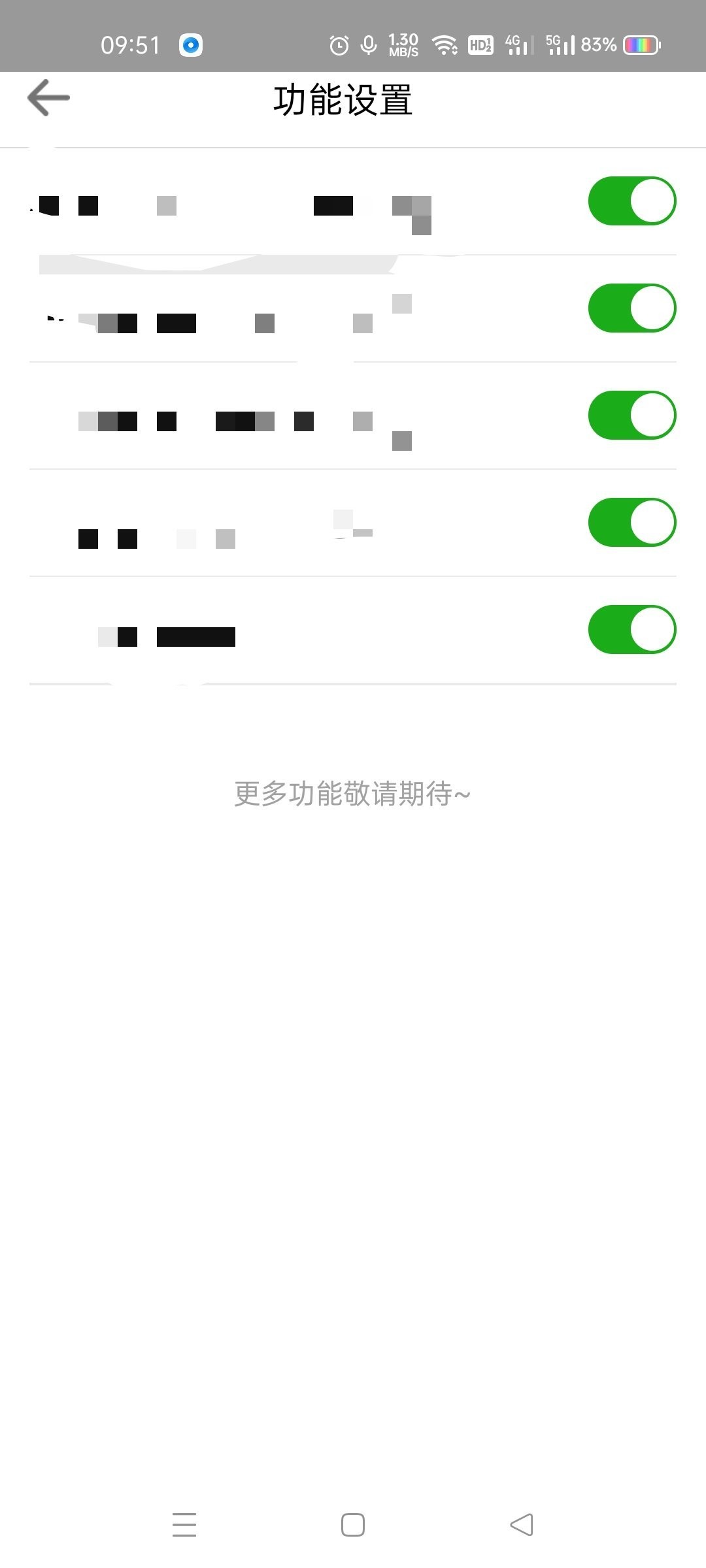Viewport: 706px width, 1568px height.
Task: Click the alarm clock status icon
Action: (x=339, y=44)
